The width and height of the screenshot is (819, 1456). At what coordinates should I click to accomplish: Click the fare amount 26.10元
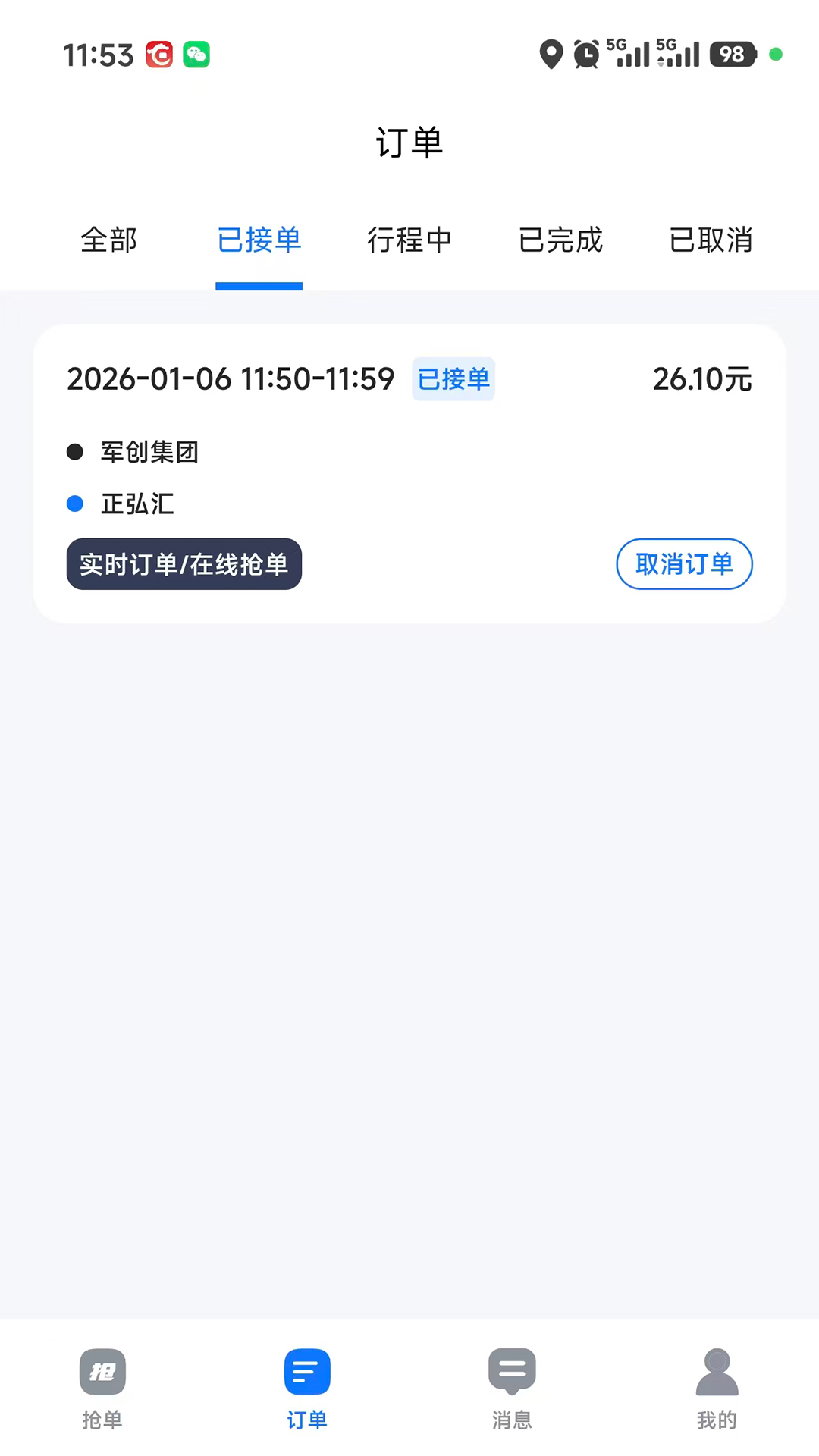(701, 378)
